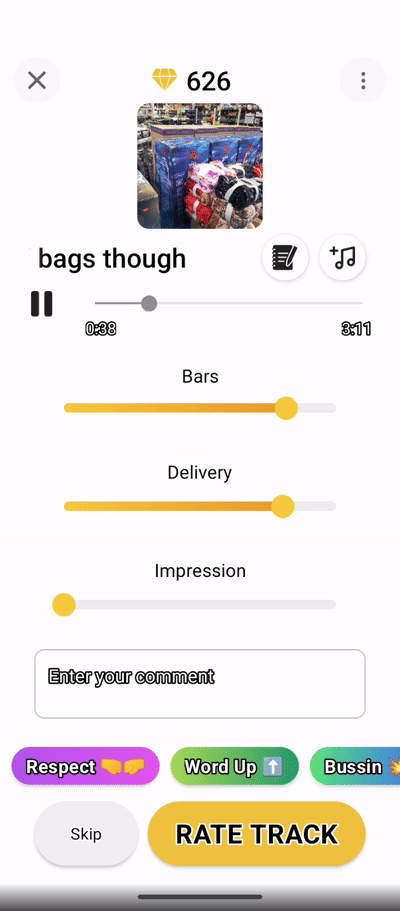Pause the playing track
The image size is (400, 911).
[x=42, y=304]
